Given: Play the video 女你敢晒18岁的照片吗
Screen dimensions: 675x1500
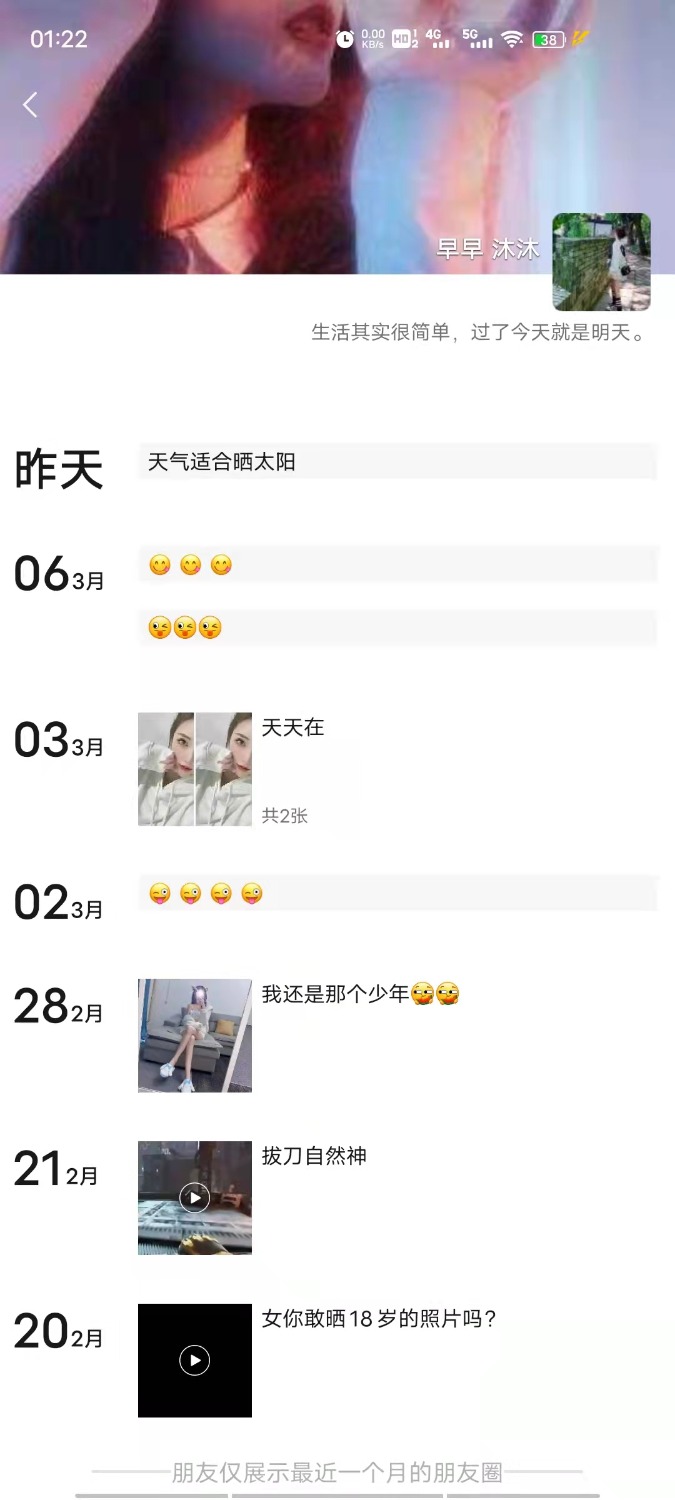Looking at the screenshot, I should click(x=195, y=1360).
